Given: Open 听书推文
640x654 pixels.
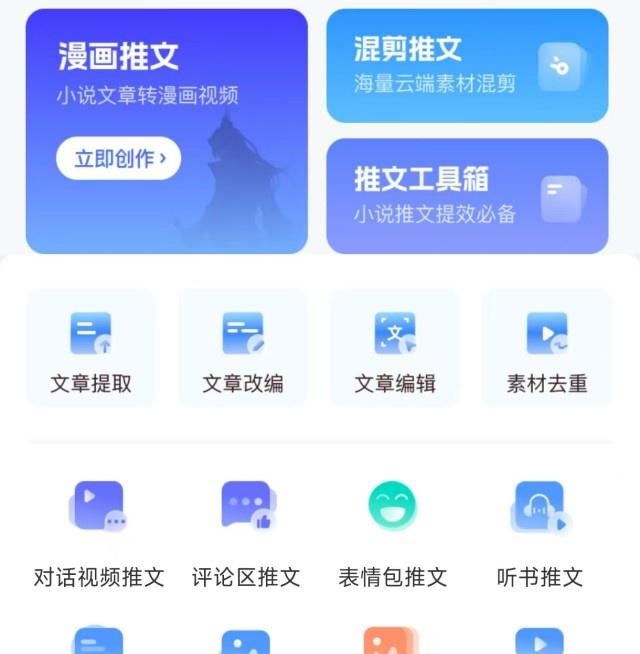Looking at the screenshot, I should pos(540,532).
